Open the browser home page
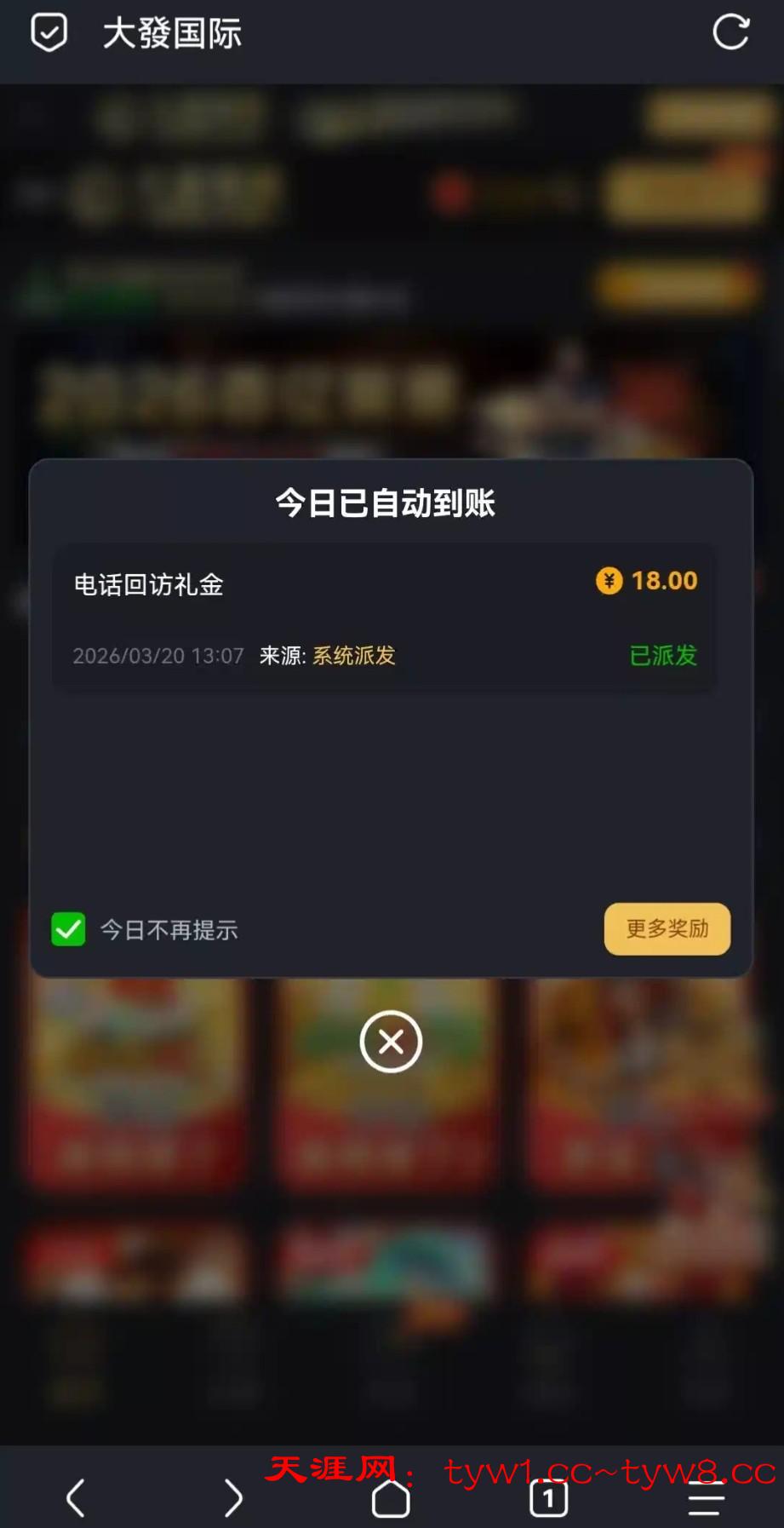The height and width of the screenshot is (1528, 784). point(391,1498)
